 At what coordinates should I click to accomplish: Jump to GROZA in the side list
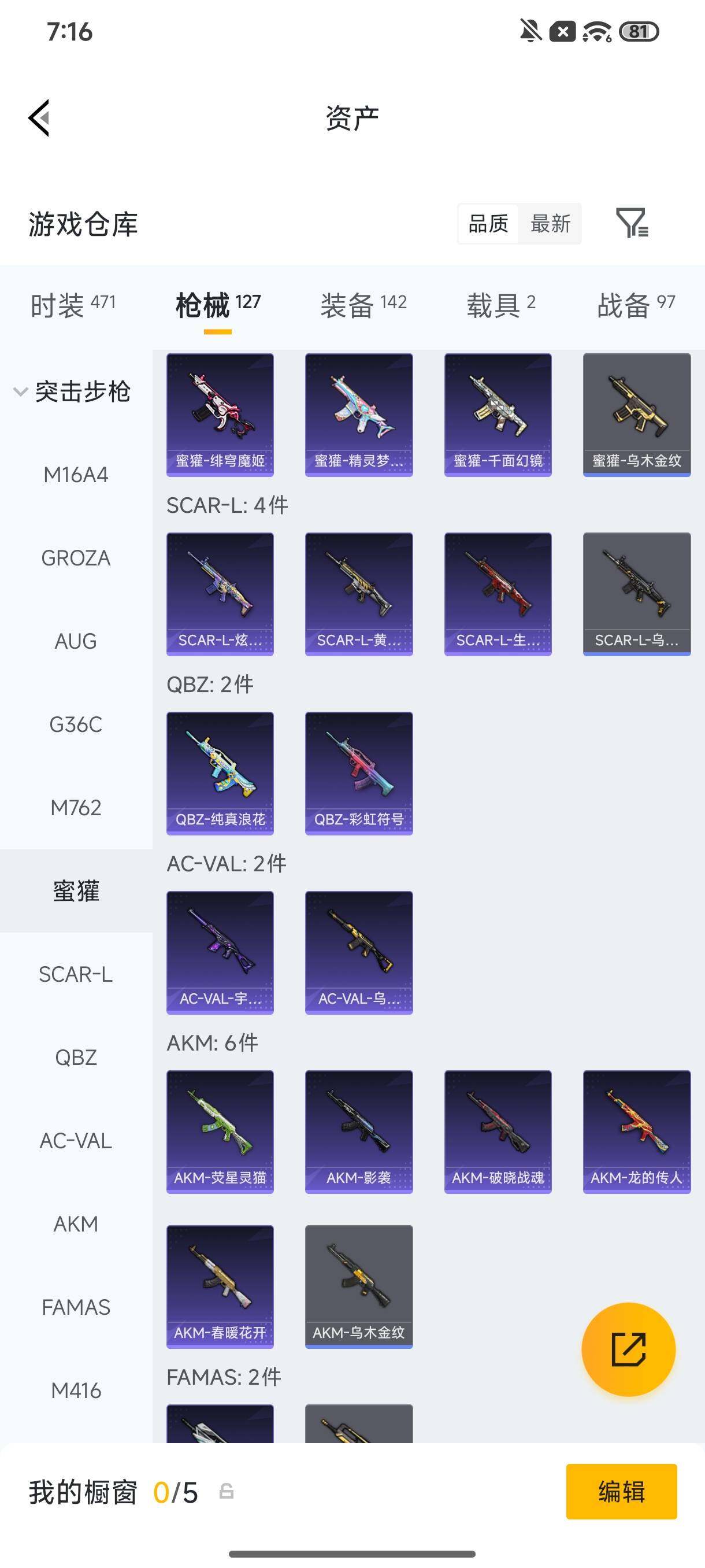[x=76, y=558]
